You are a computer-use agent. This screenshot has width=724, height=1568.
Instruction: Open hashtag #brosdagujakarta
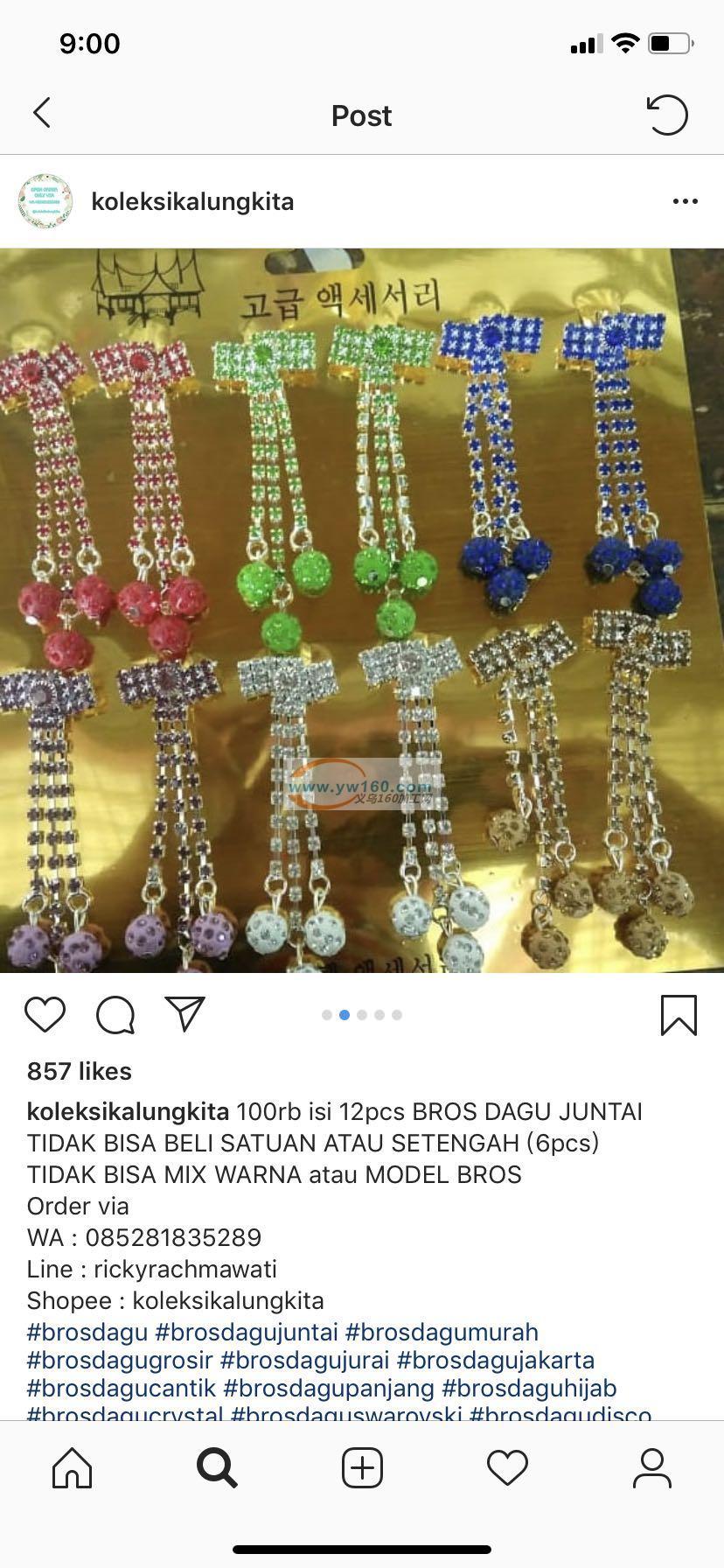point(496,1361)
